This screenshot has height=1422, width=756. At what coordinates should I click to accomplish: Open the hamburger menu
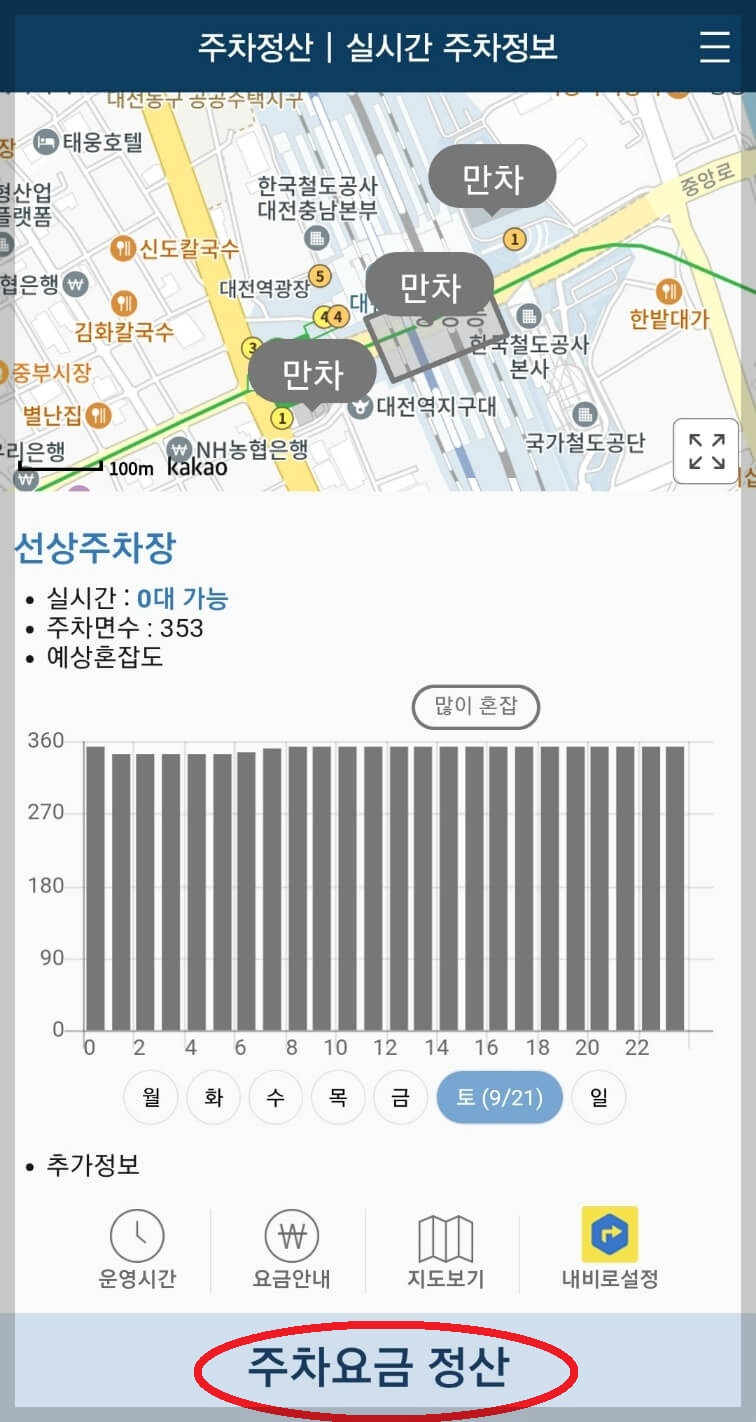[715, 48]
